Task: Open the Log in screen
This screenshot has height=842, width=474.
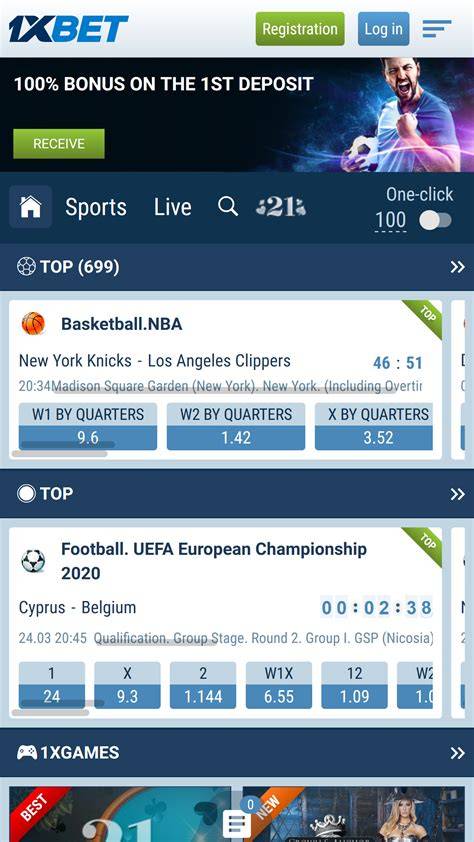Action: coord(383,29)
